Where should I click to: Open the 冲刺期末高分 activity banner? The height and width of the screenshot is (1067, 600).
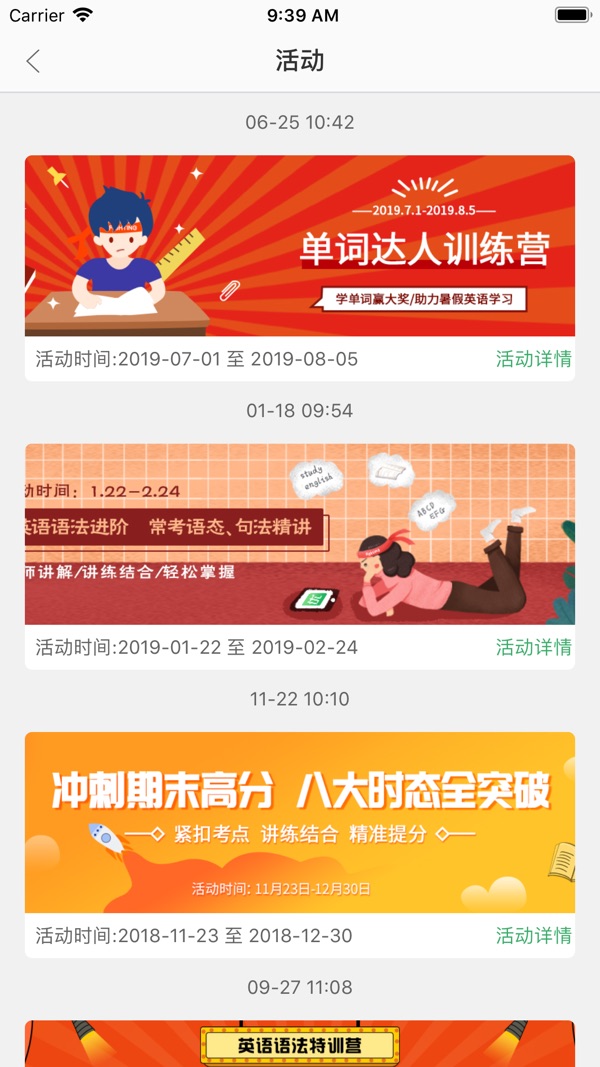pyautogui.click(x=300, y=823)
